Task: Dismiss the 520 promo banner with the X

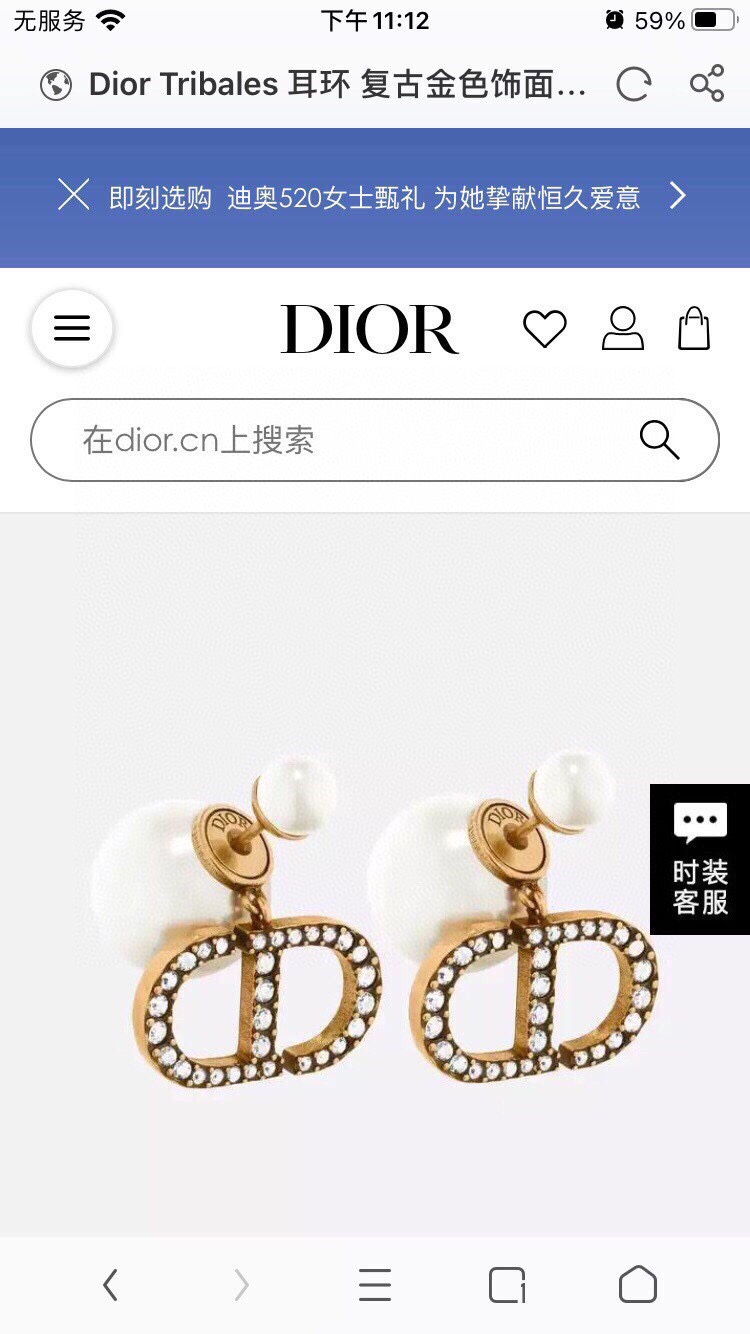Action: click(75, 196)
